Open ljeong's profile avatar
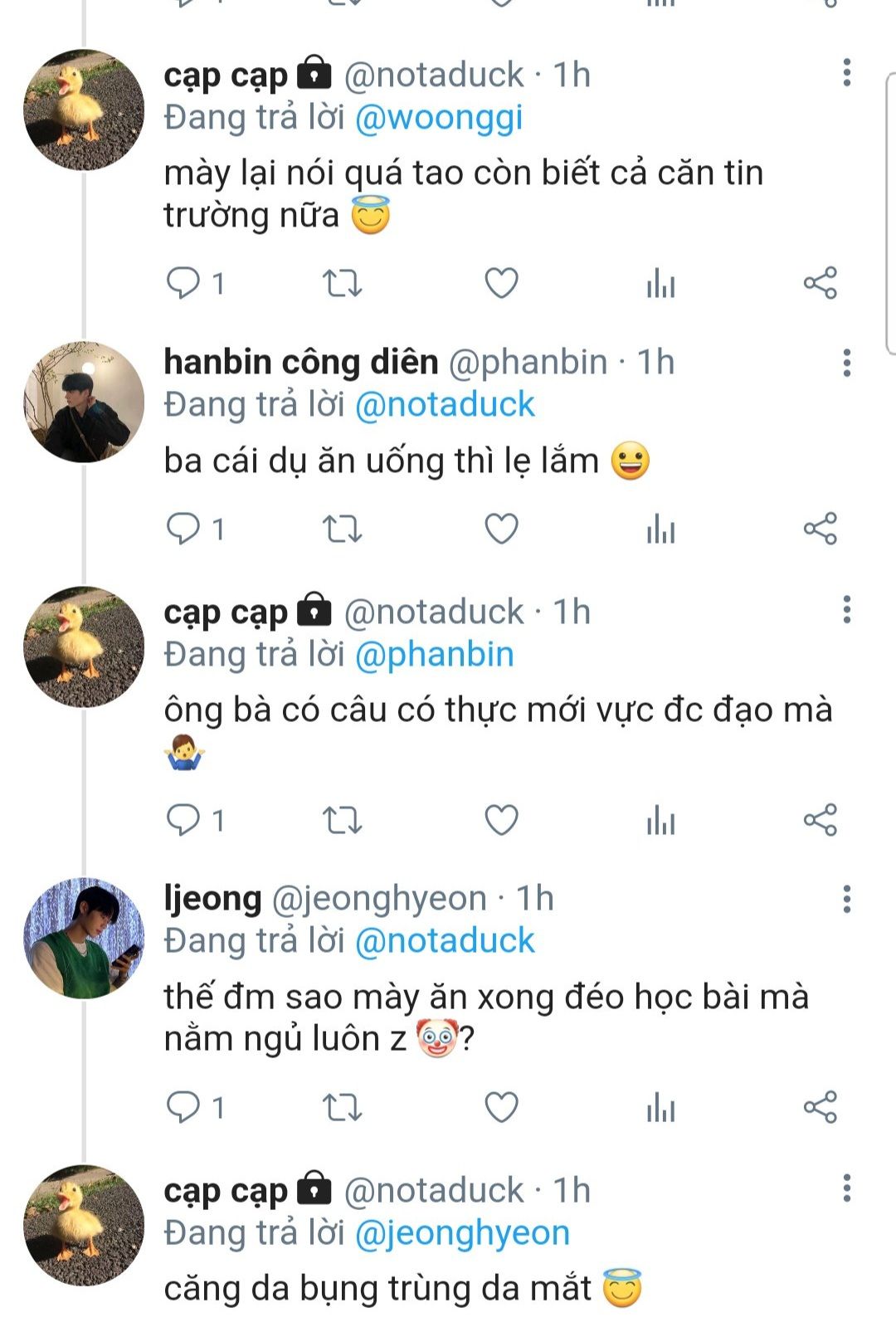This screenshot has width=896, height=1327. pos(84,938)
